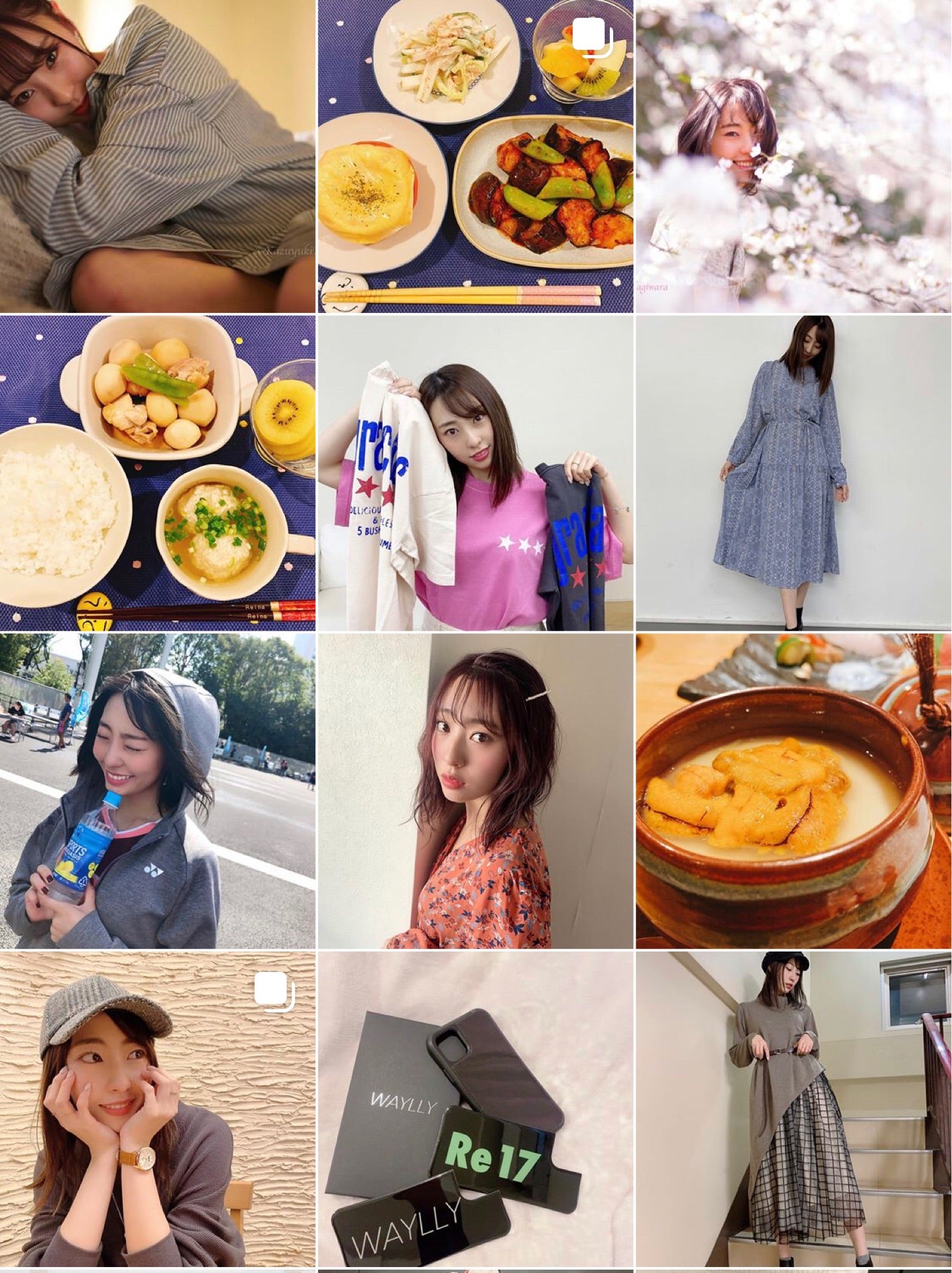Open the rice and soup meal post

coord(157,473)
